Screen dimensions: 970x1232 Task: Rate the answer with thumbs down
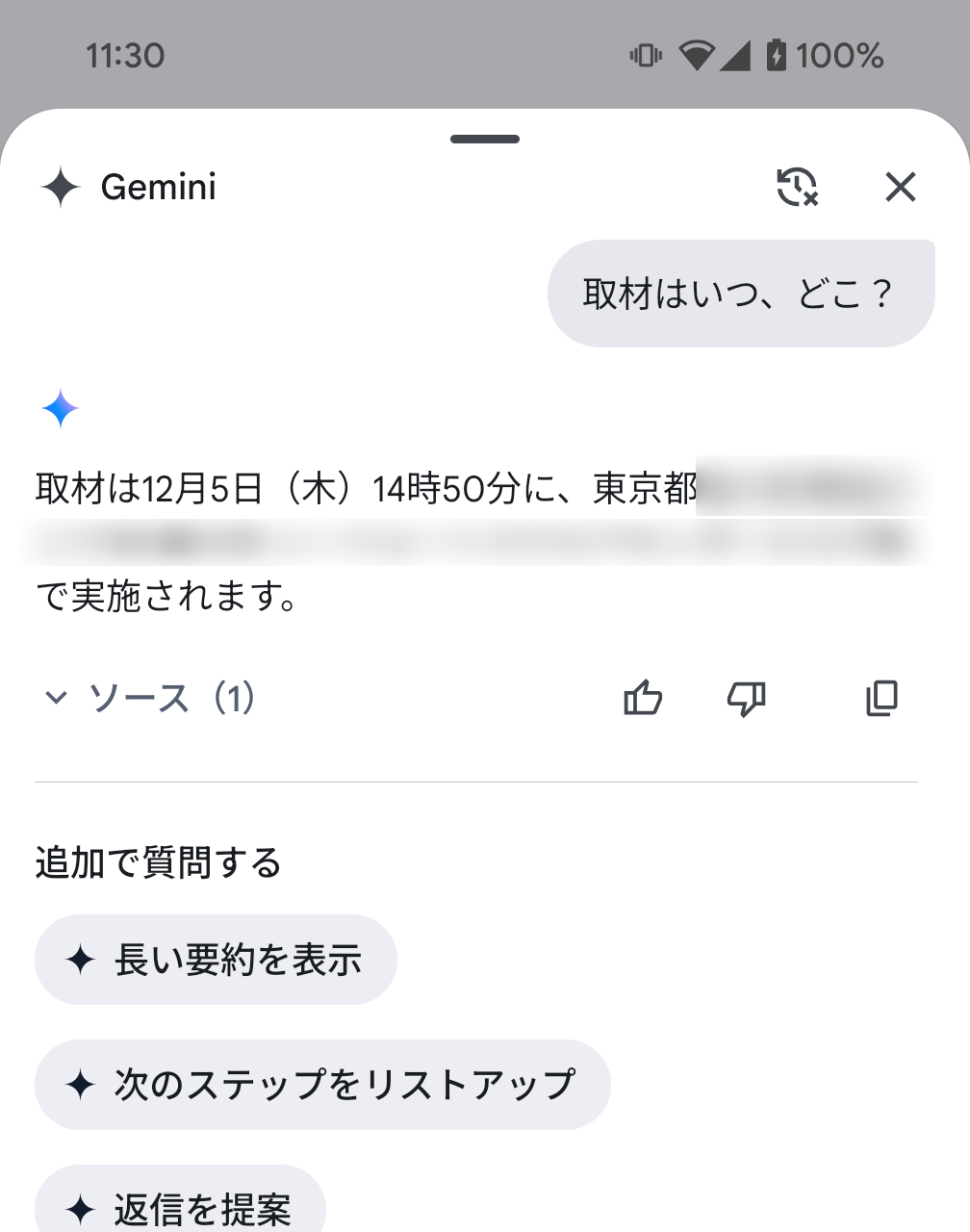(747, 699)
